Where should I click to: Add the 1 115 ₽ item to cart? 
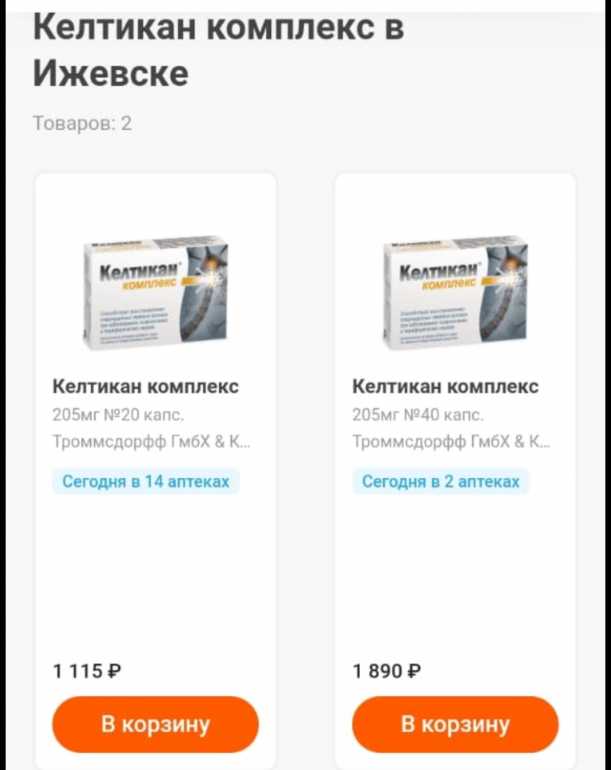pyautogui.click(x=155, y=724)
